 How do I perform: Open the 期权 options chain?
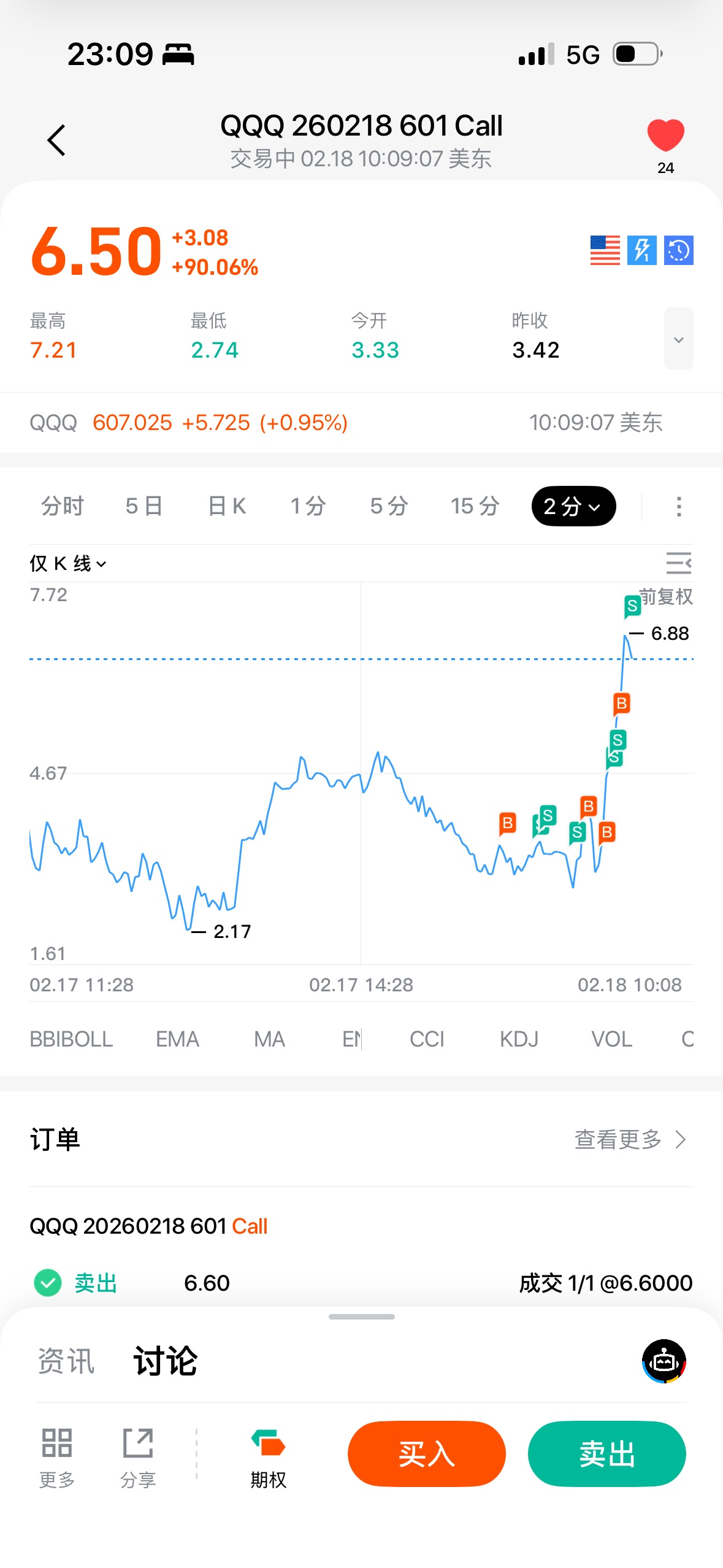pyautogui.click(x=268, y=1459)
